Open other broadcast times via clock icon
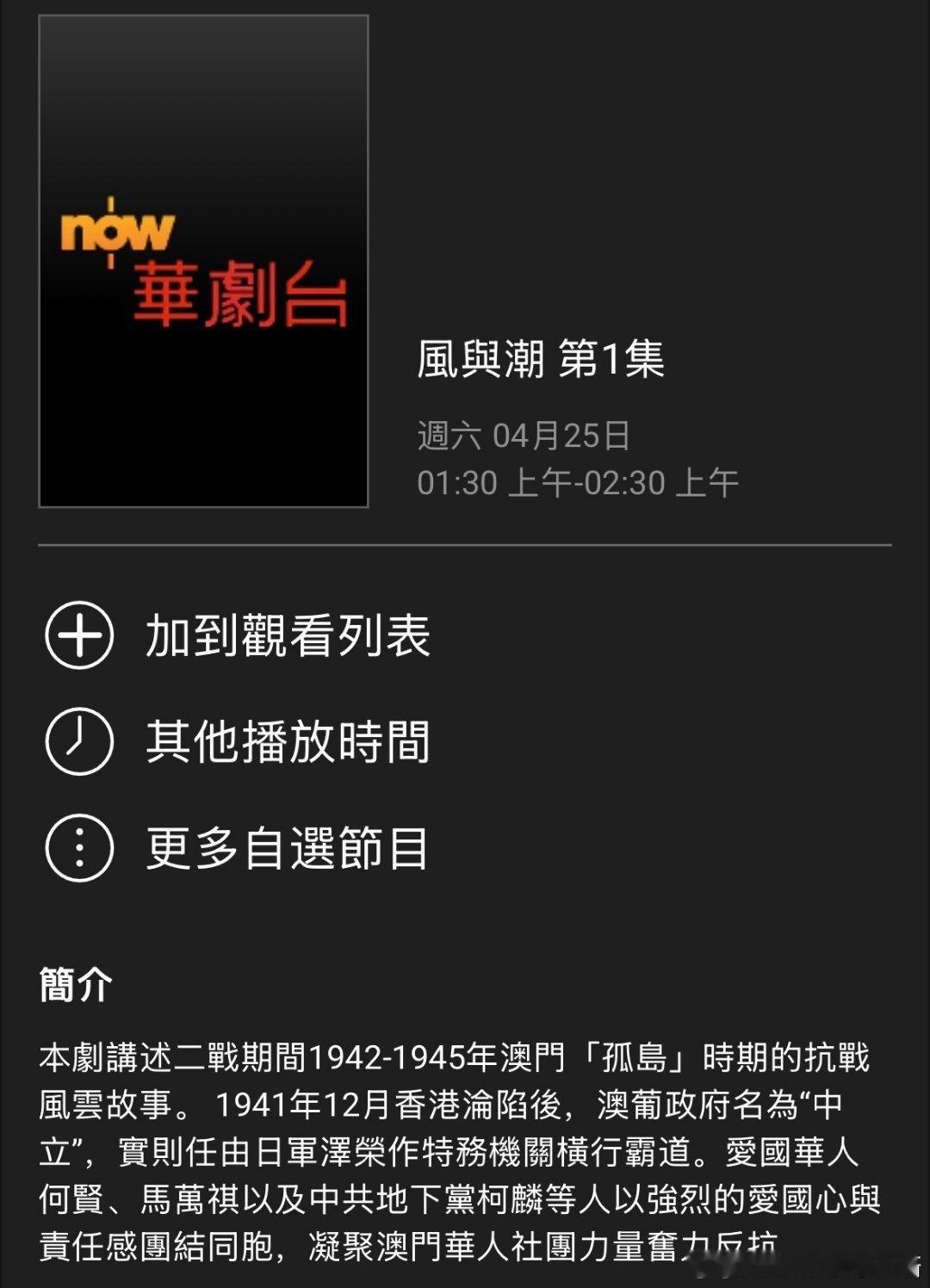The image size is (930, 1288). (79, 741)
